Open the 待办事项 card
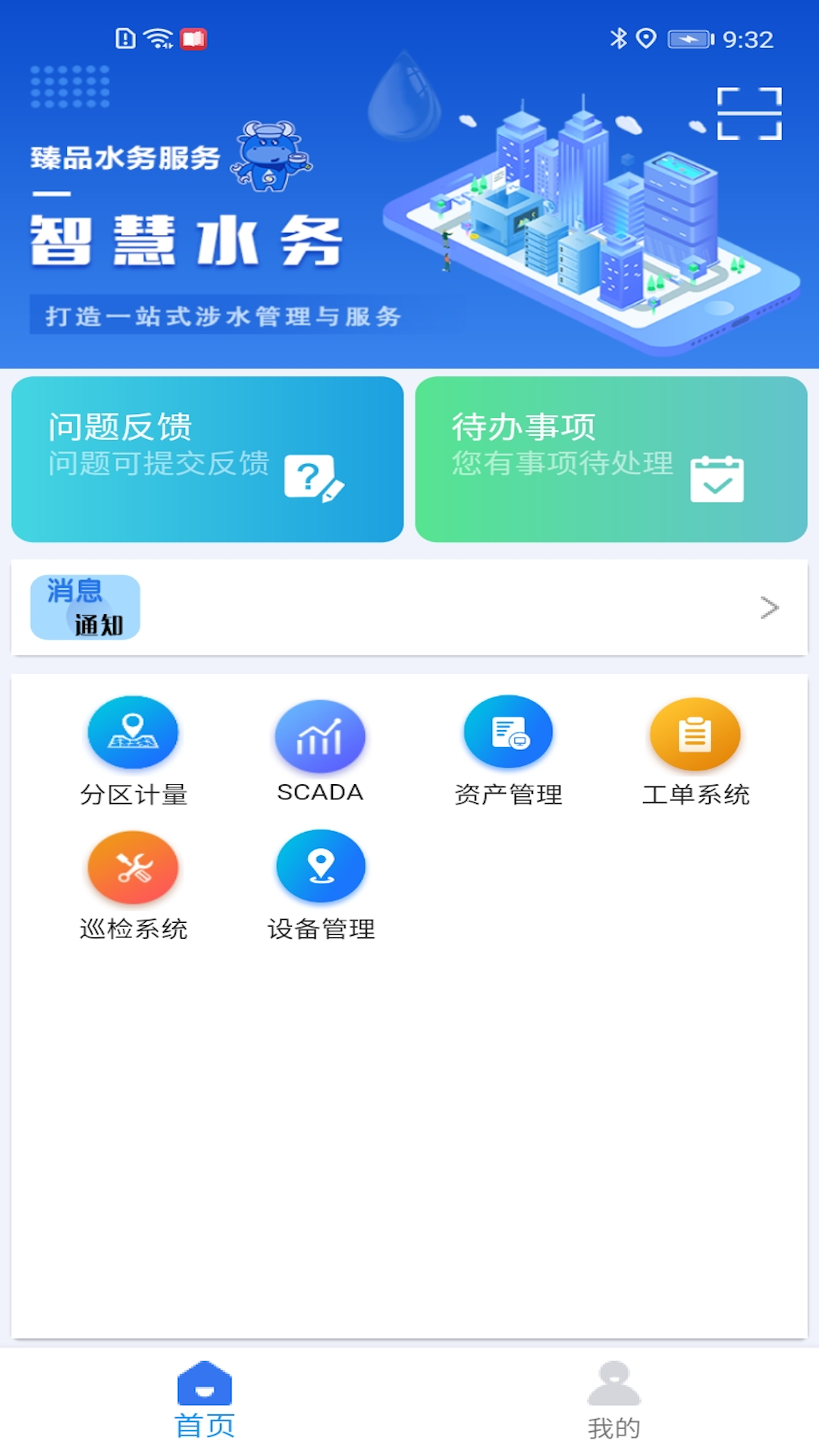 [x=610, y=460]
